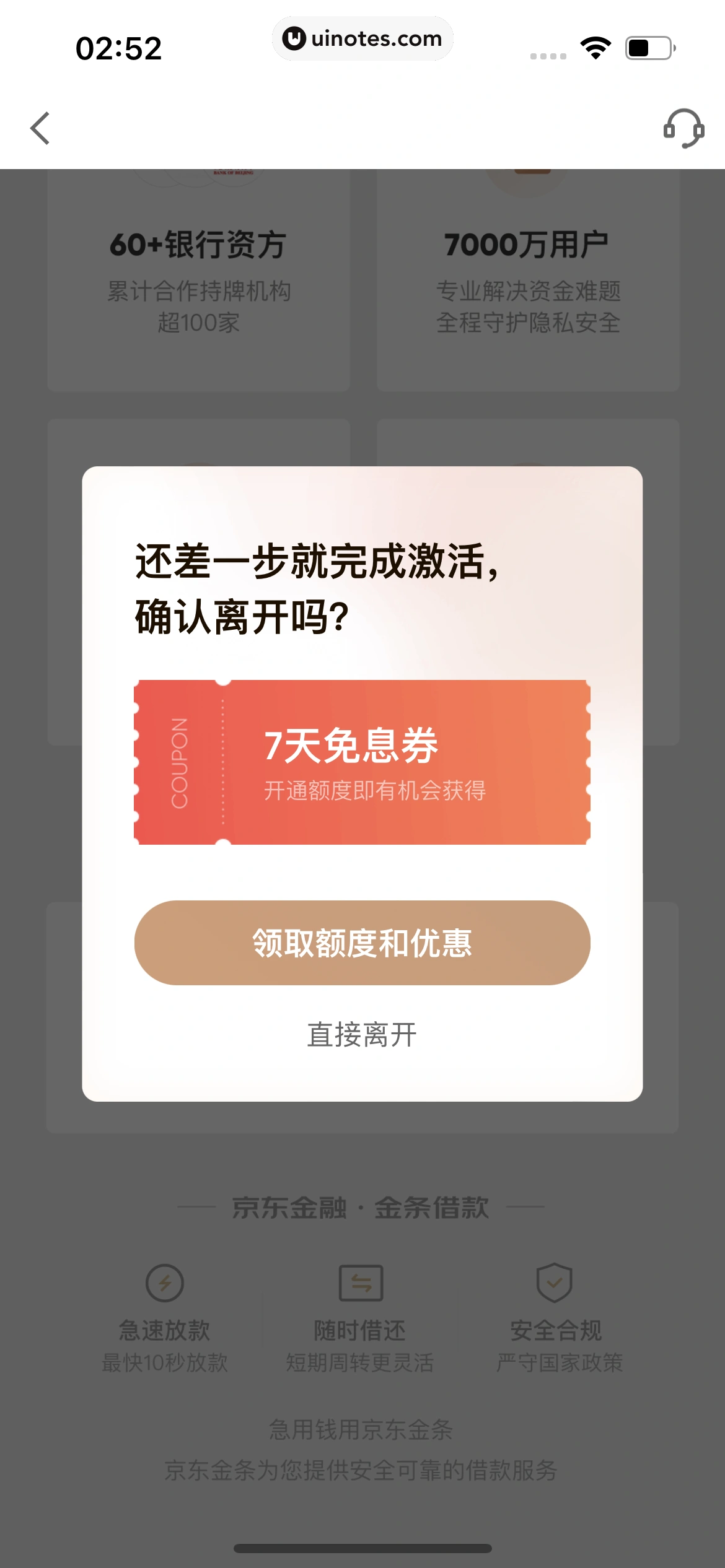Image resolution: width=725 pixels, height=1568 pixels.
Task: Choose 直接离开 to leave
Action: 362,1034
